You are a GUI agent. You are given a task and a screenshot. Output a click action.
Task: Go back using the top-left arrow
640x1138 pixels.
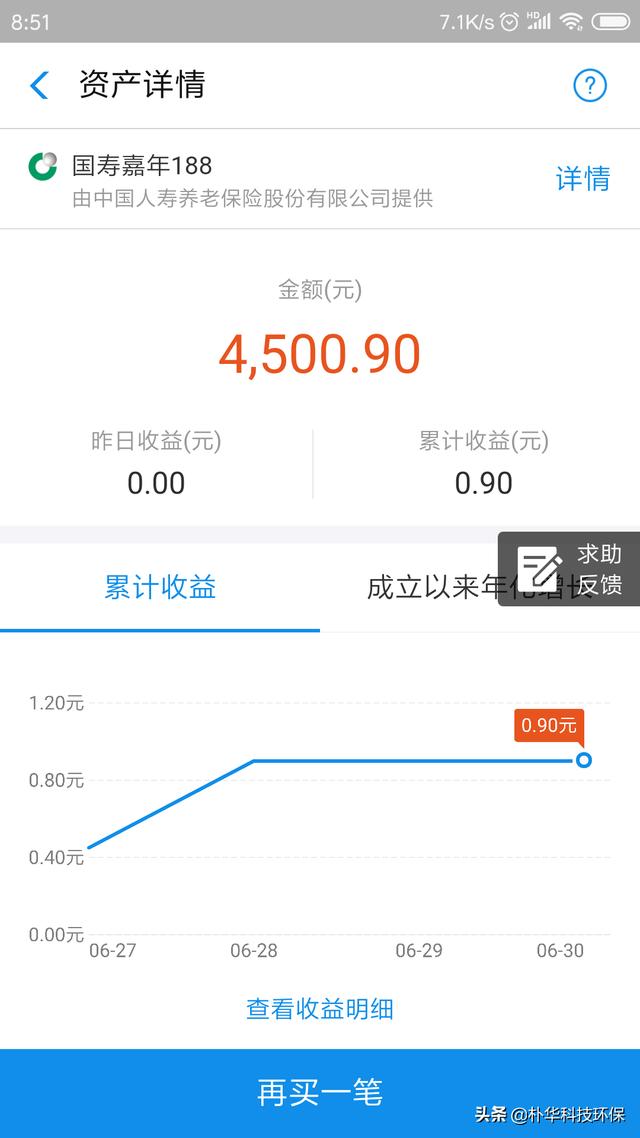point(40,85)
